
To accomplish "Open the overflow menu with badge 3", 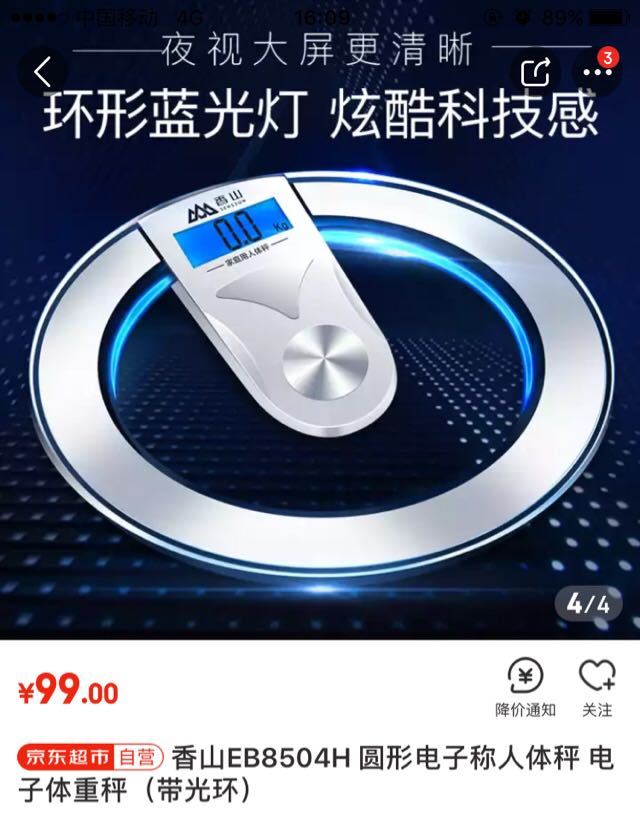I will (x=596, y=71).
